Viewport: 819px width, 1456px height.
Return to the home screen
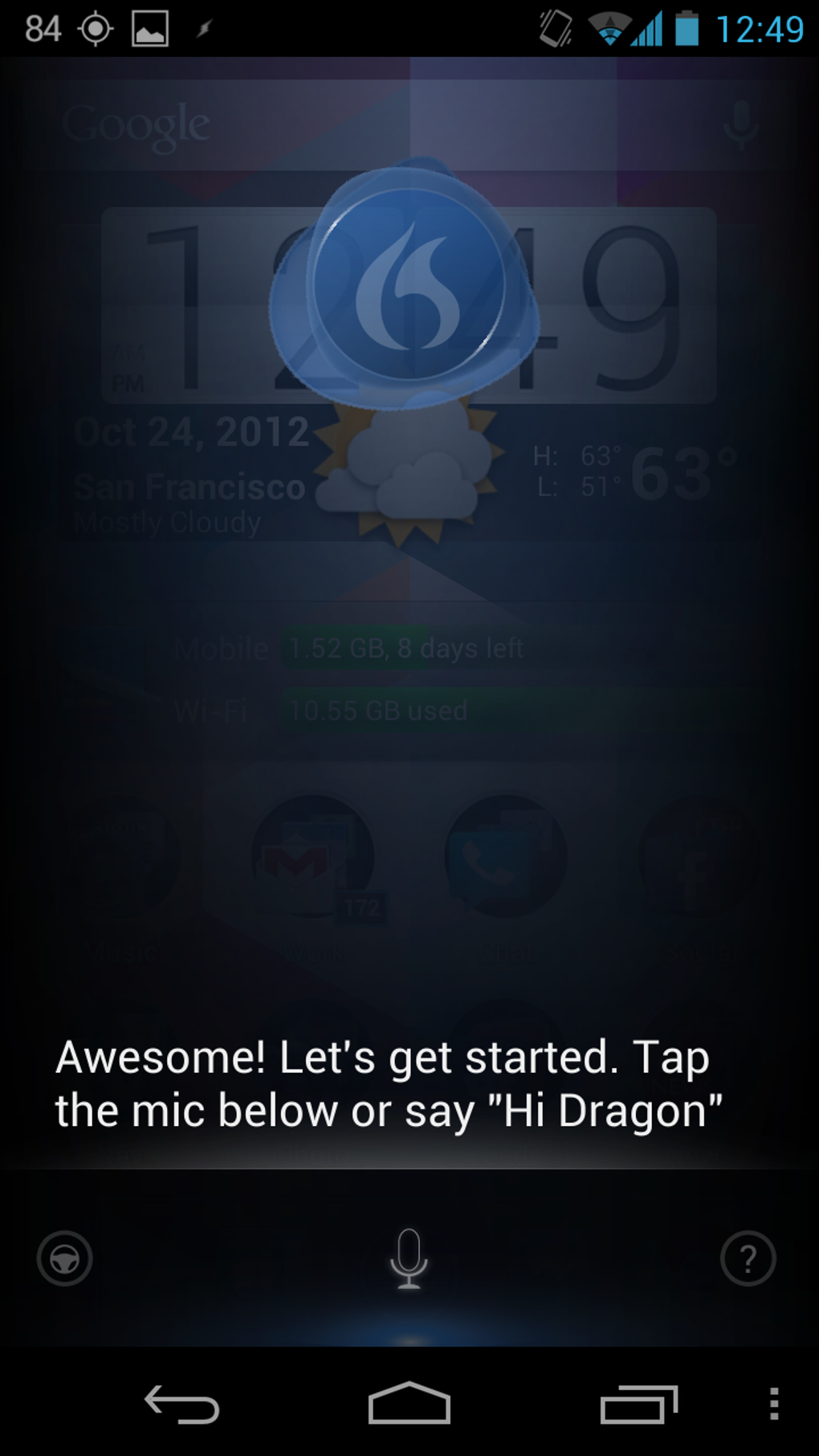pyautogui.click(x=409, y=1403)
